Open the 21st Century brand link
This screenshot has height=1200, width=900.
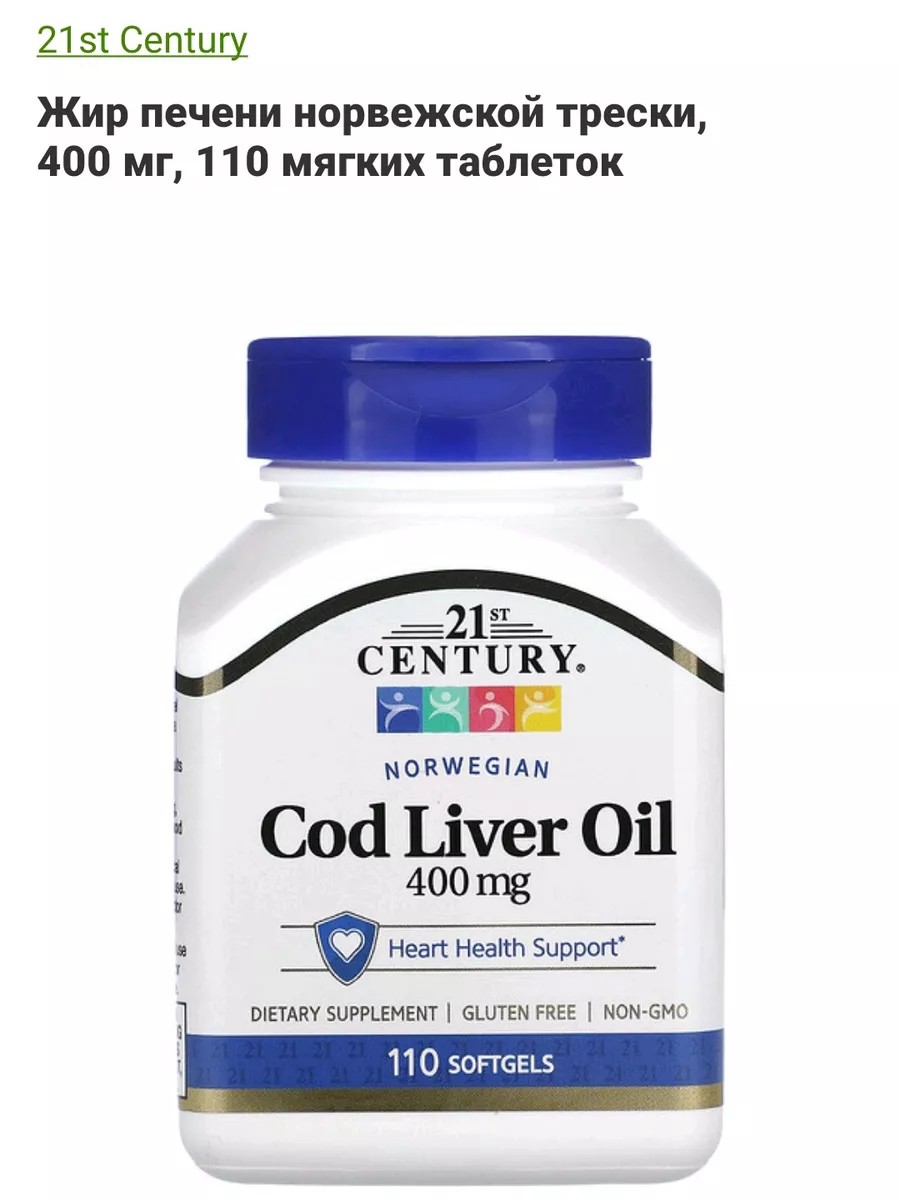click(x=142, y=41)
